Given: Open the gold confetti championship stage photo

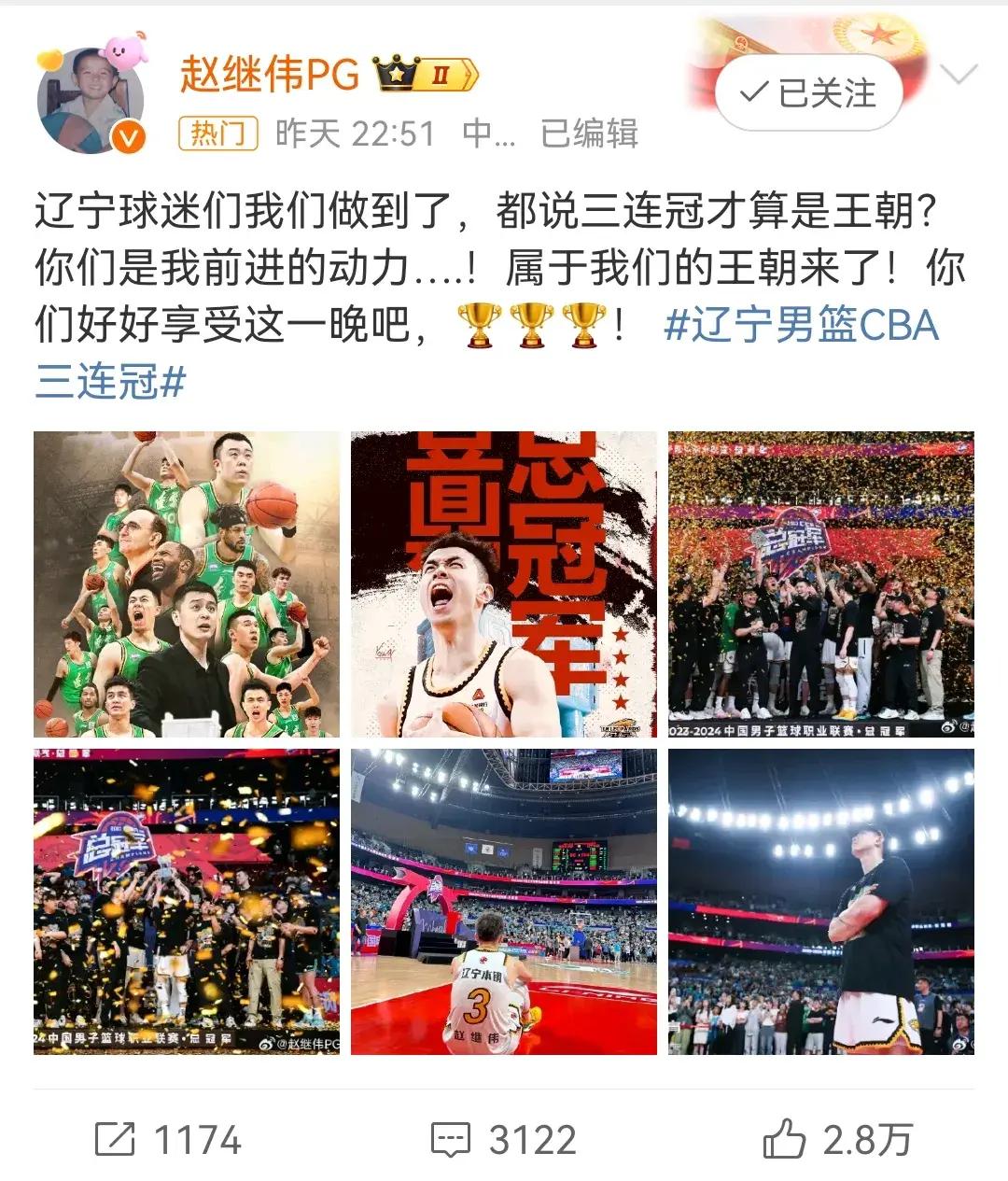Looking at the screenshot, I should pos(820,584).
